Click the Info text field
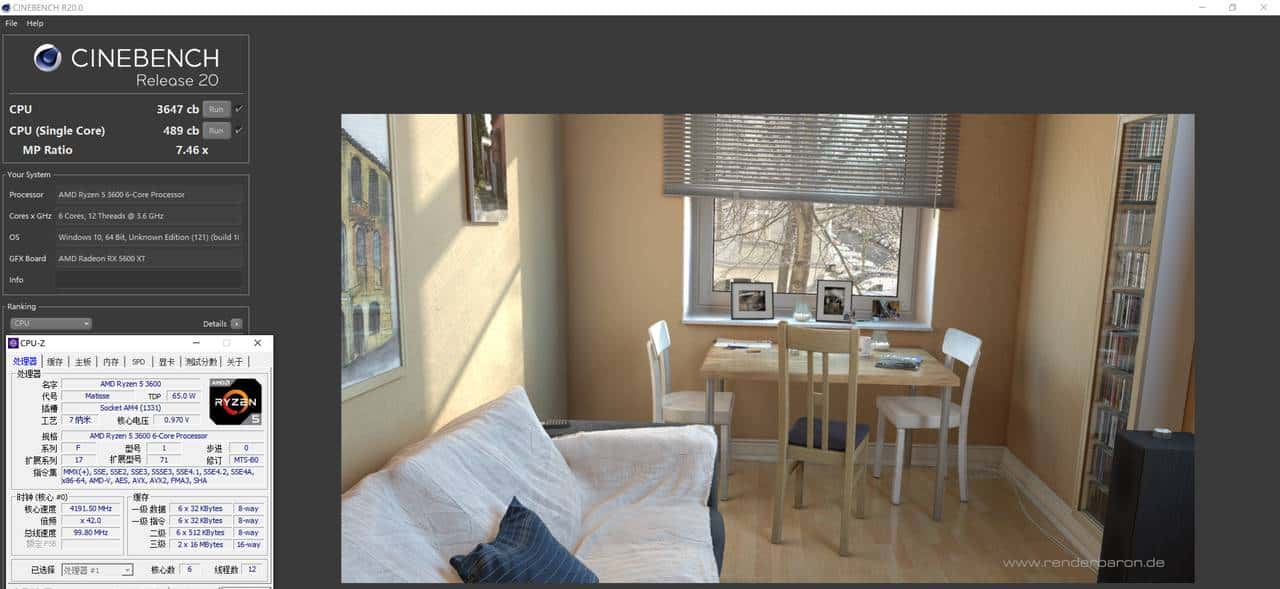 tap(148, 280)
